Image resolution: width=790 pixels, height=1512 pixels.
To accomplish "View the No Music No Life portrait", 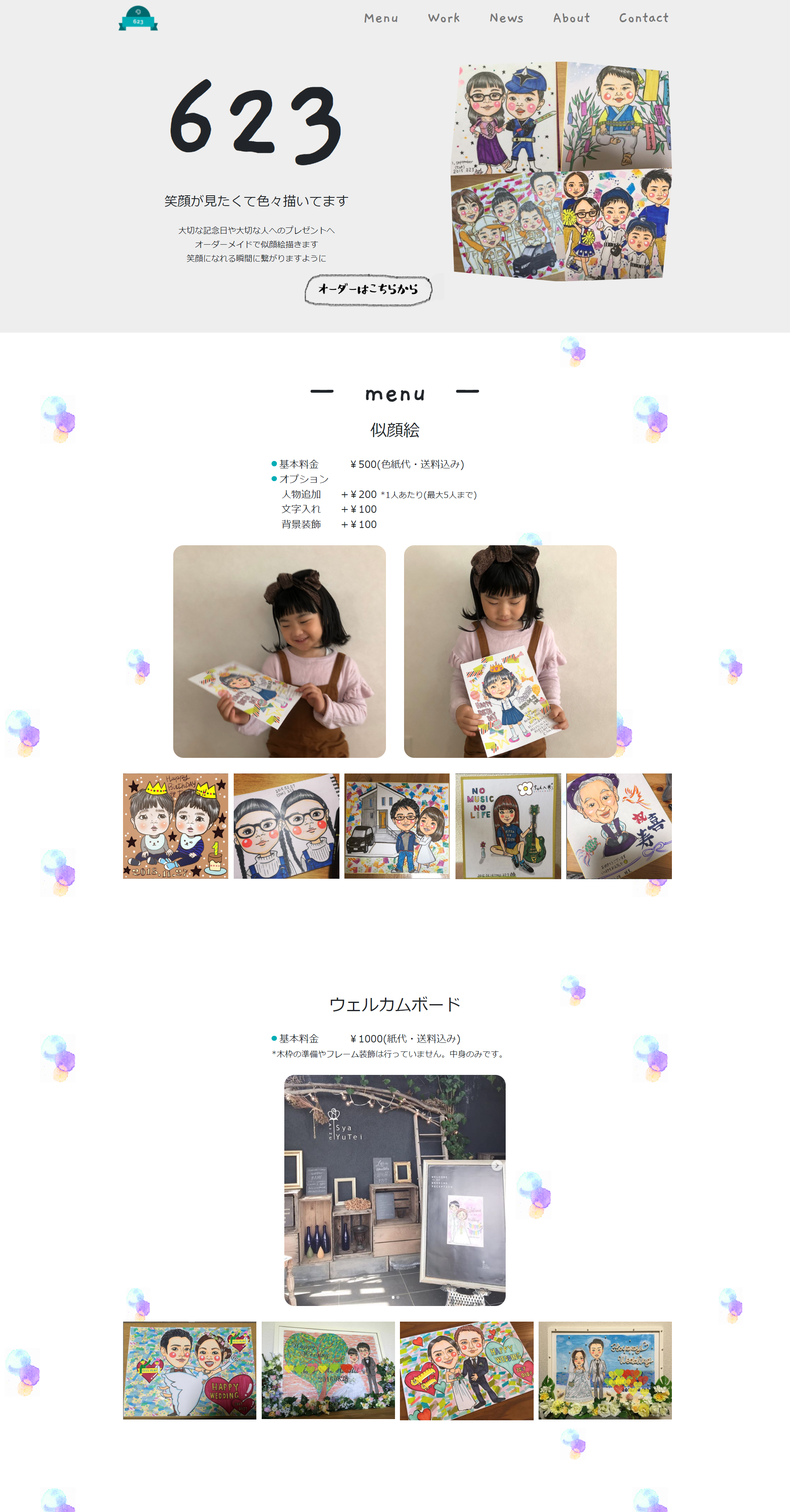I will pyautogui.click(x=507, y=825).
